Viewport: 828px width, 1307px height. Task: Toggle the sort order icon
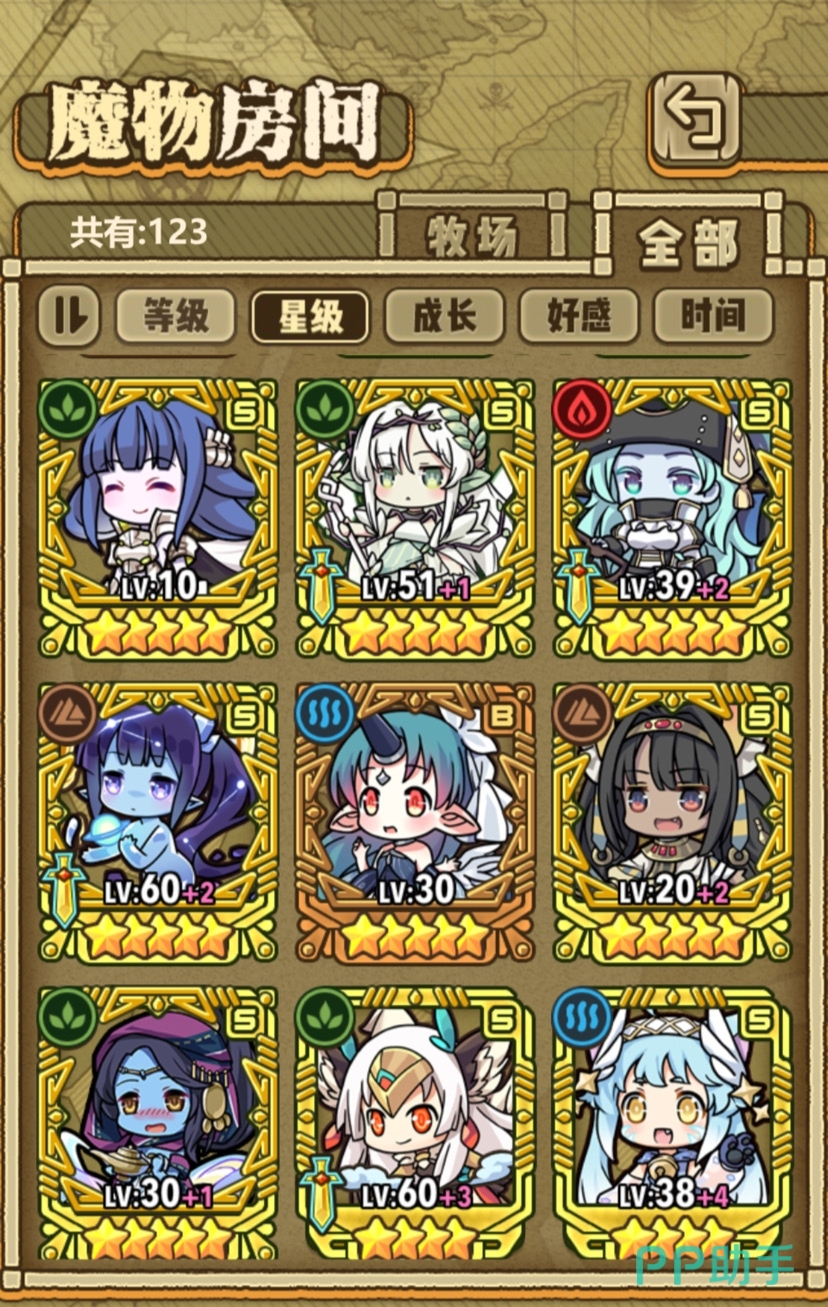[69, 317]
